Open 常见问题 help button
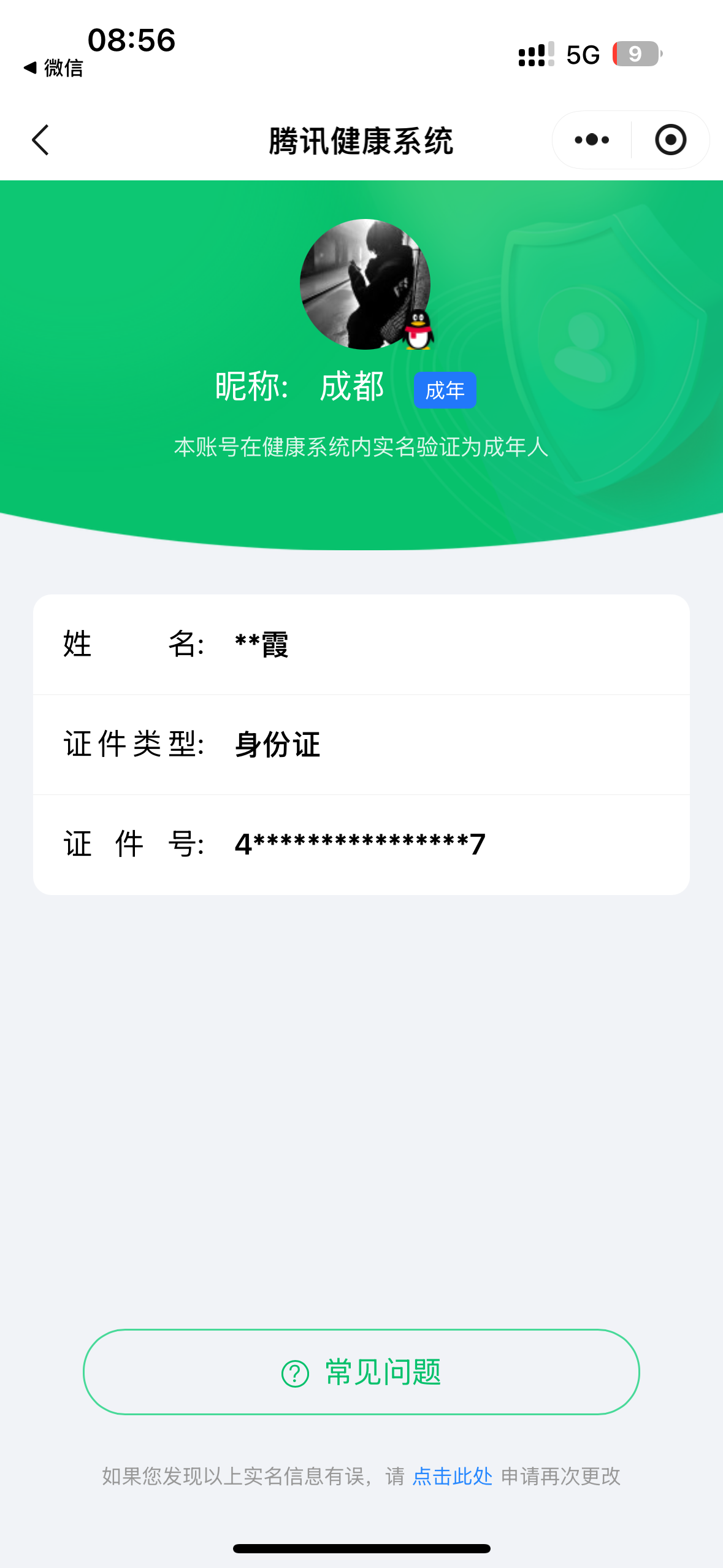Image resolution: width=723 pixels, height=1568 pixels. pos(361,1372)
